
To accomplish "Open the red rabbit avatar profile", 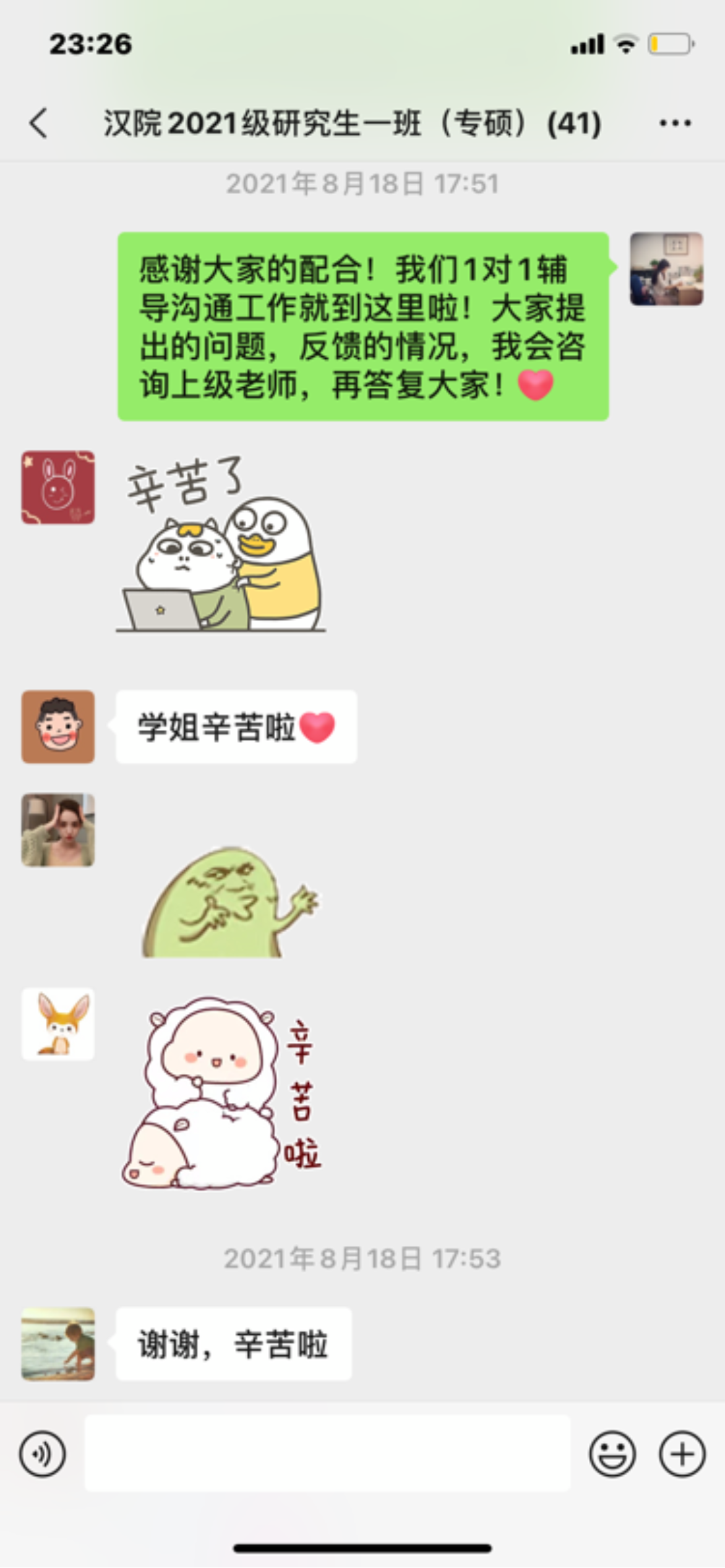I will click(x=58, y=487).
